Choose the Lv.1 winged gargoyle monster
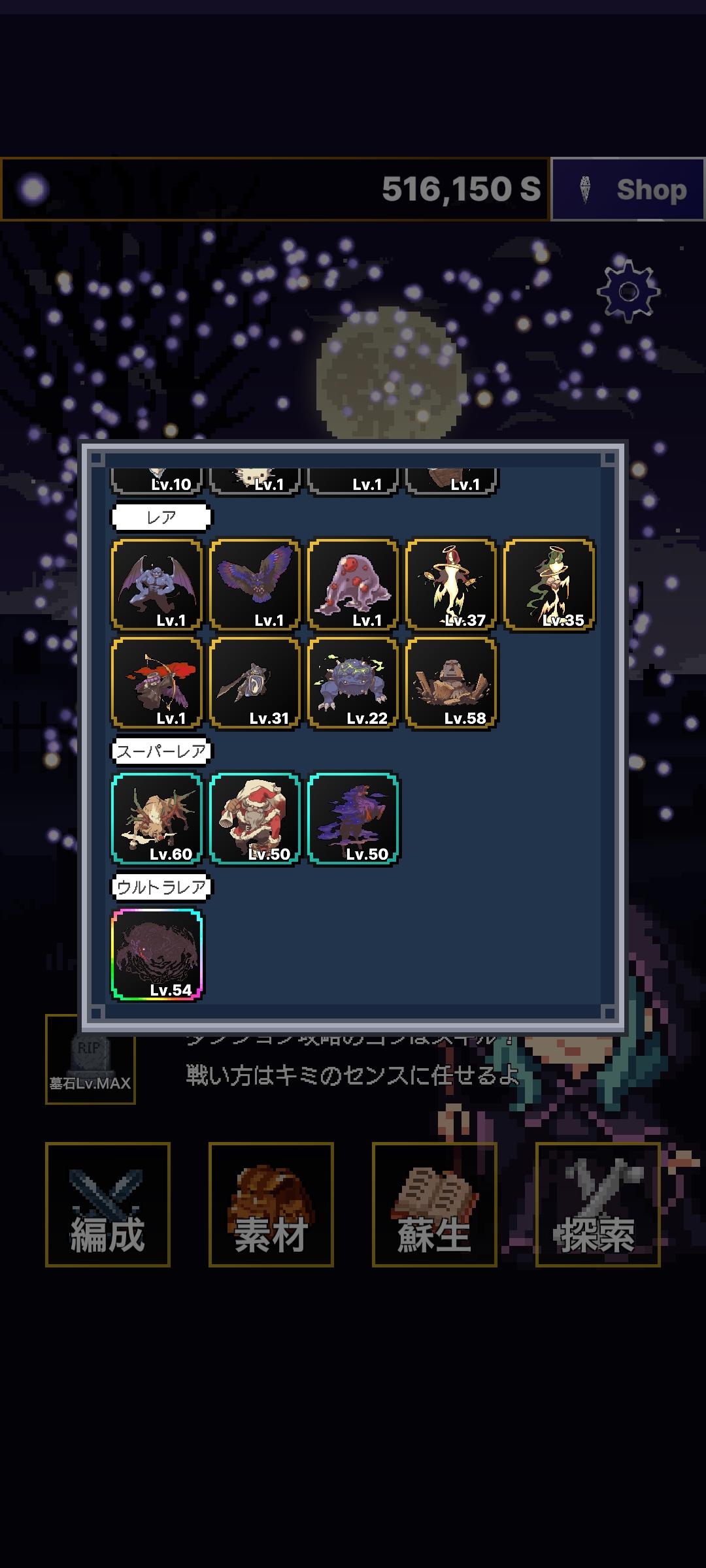706x1568 pixels. [x=157, y=585]
